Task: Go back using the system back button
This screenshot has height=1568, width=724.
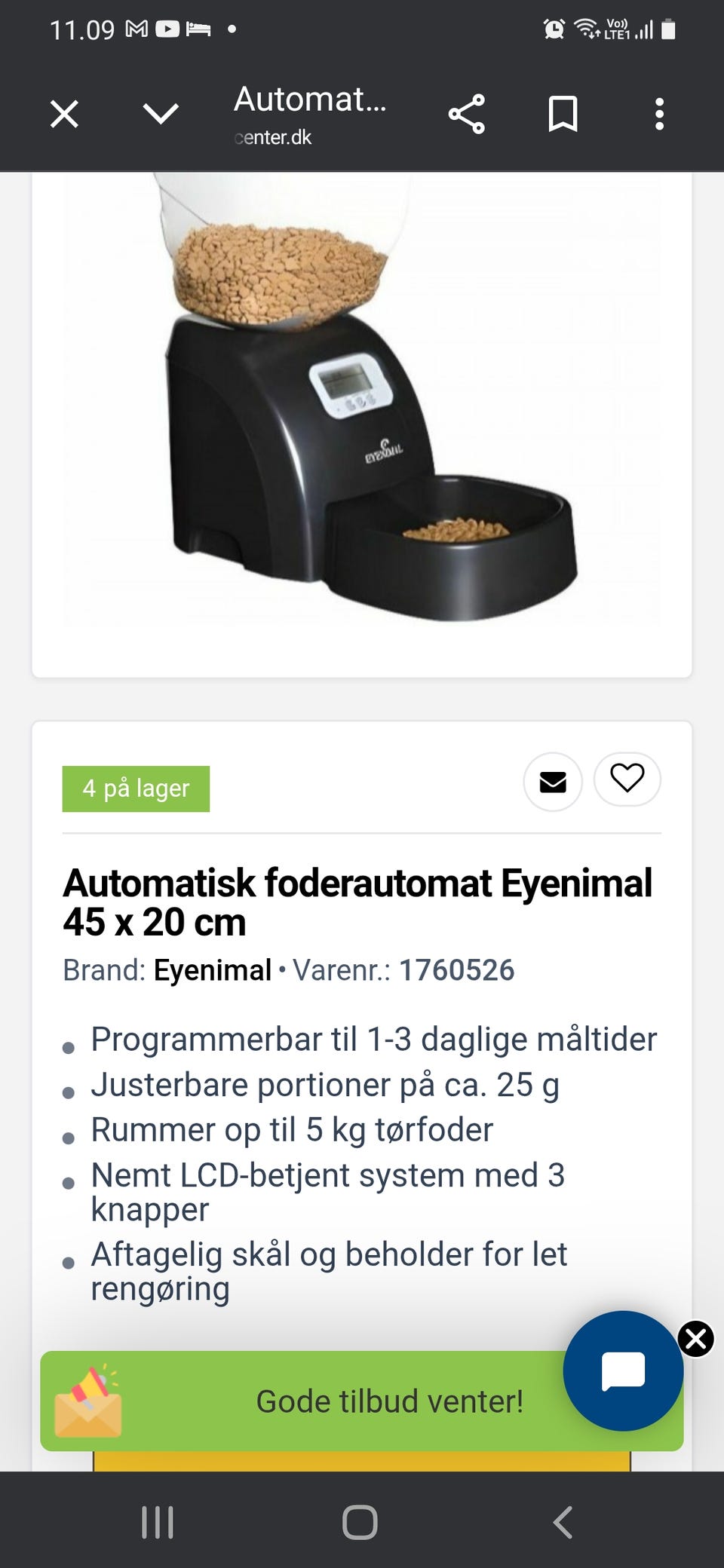Action: coord(563,1522)
